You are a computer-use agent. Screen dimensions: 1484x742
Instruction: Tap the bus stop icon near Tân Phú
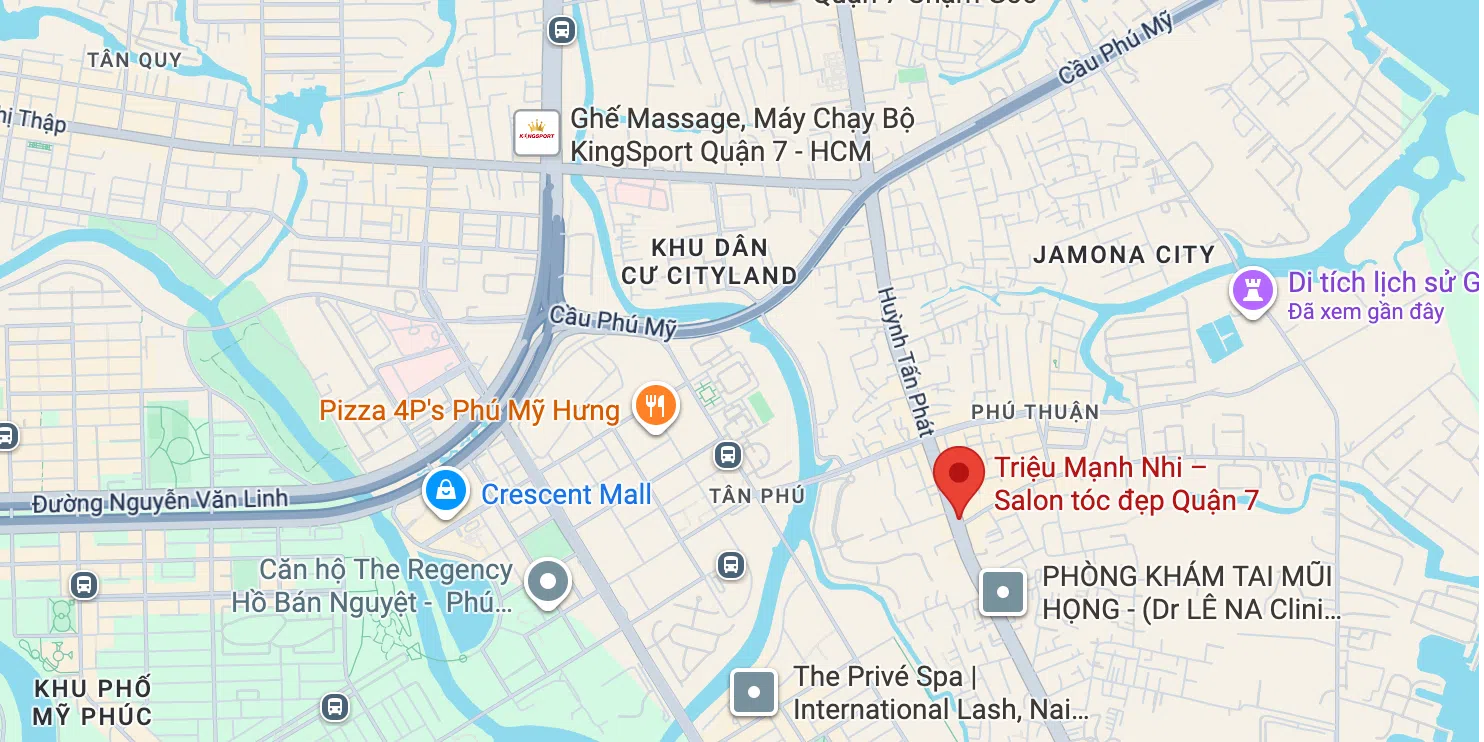[x=728, y=456]
